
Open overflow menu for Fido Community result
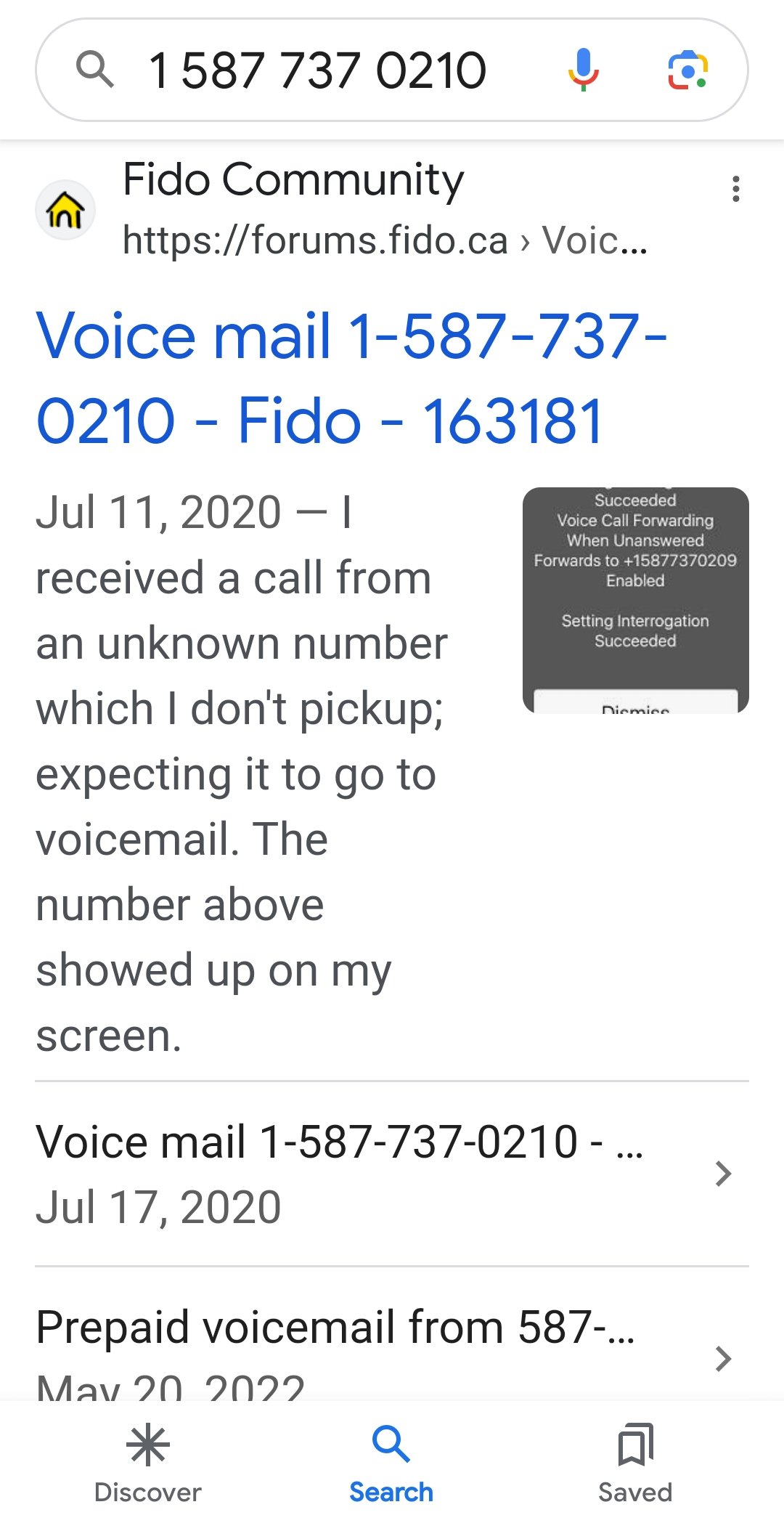pyautogui.click(x=735, y=189)
